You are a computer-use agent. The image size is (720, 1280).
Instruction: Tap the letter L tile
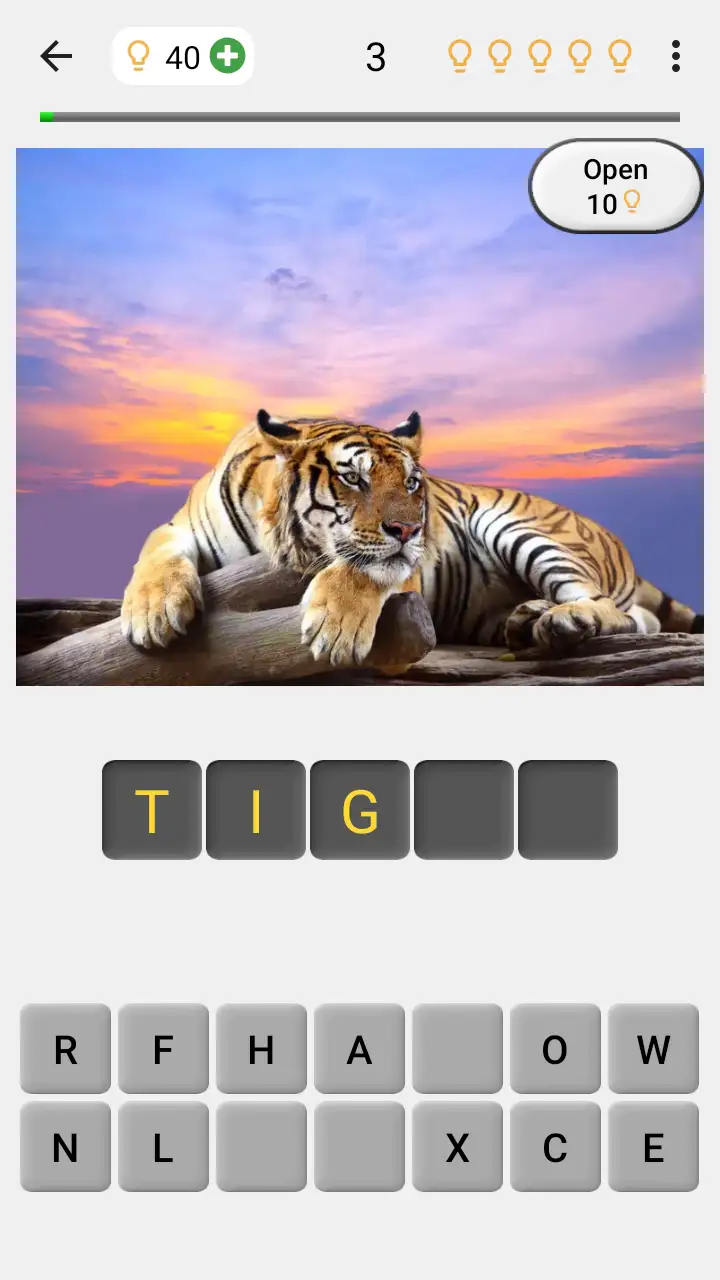163,1147
